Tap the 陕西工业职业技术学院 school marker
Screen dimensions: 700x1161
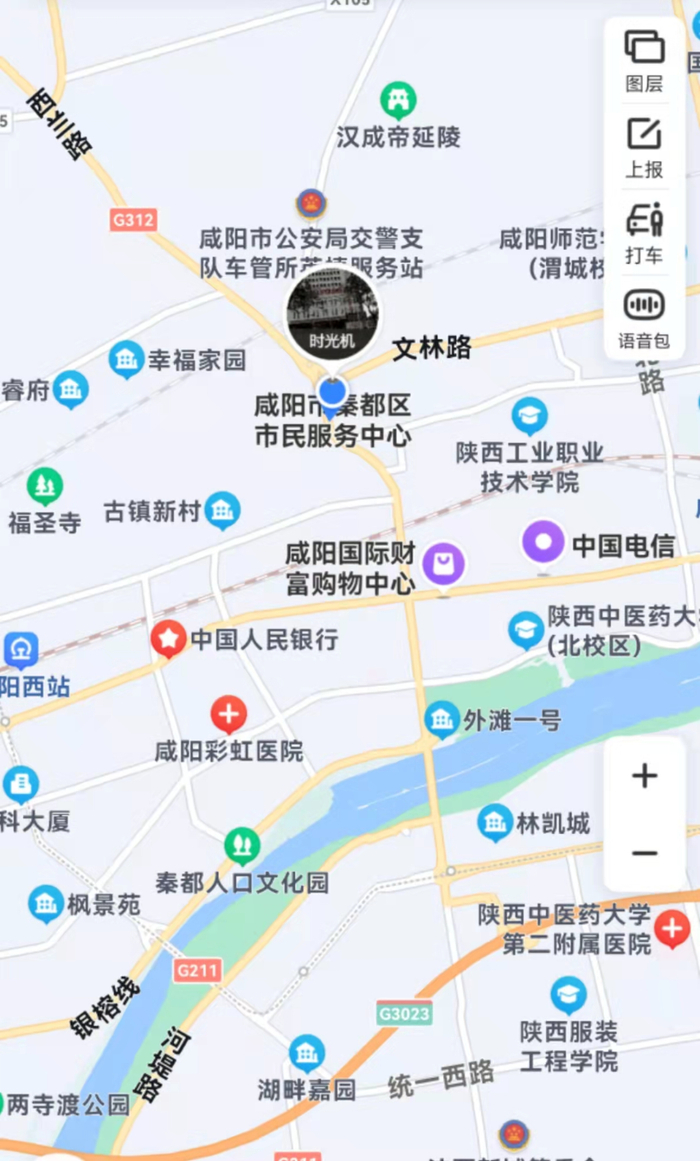click(530, 417)
